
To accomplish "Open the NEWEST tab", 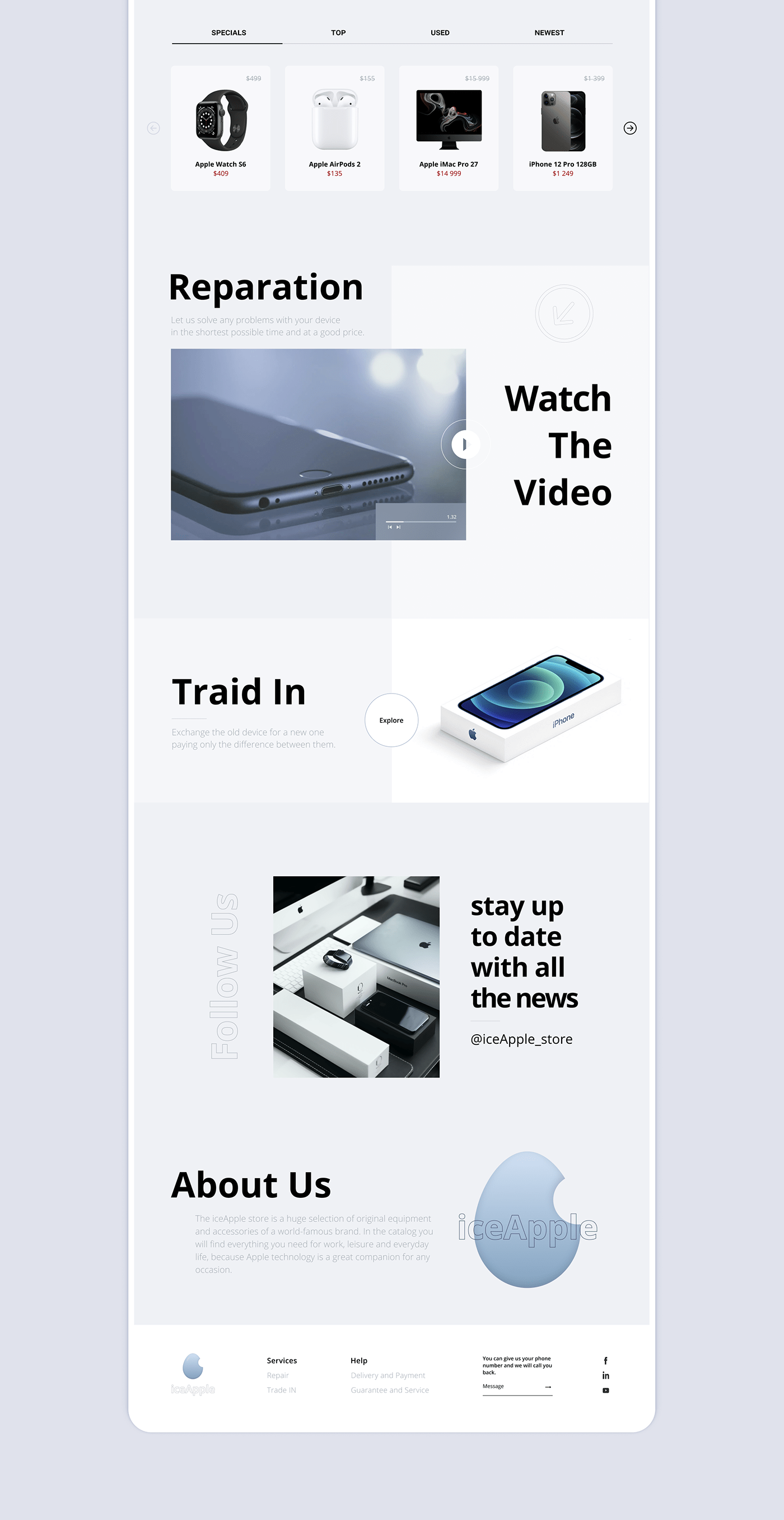I will click(x=549, y=33).
